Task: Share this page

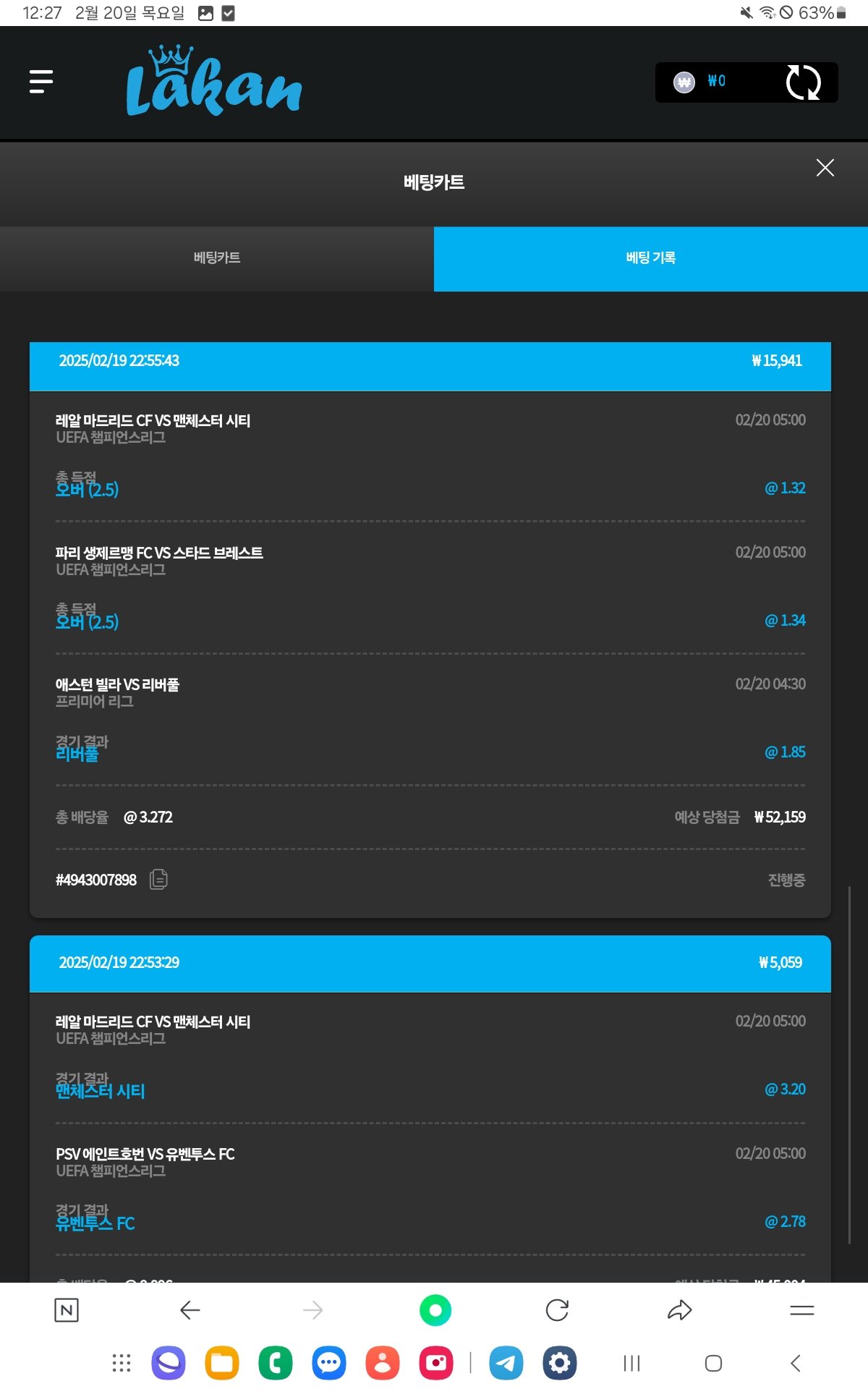Action: point(680,1310)
